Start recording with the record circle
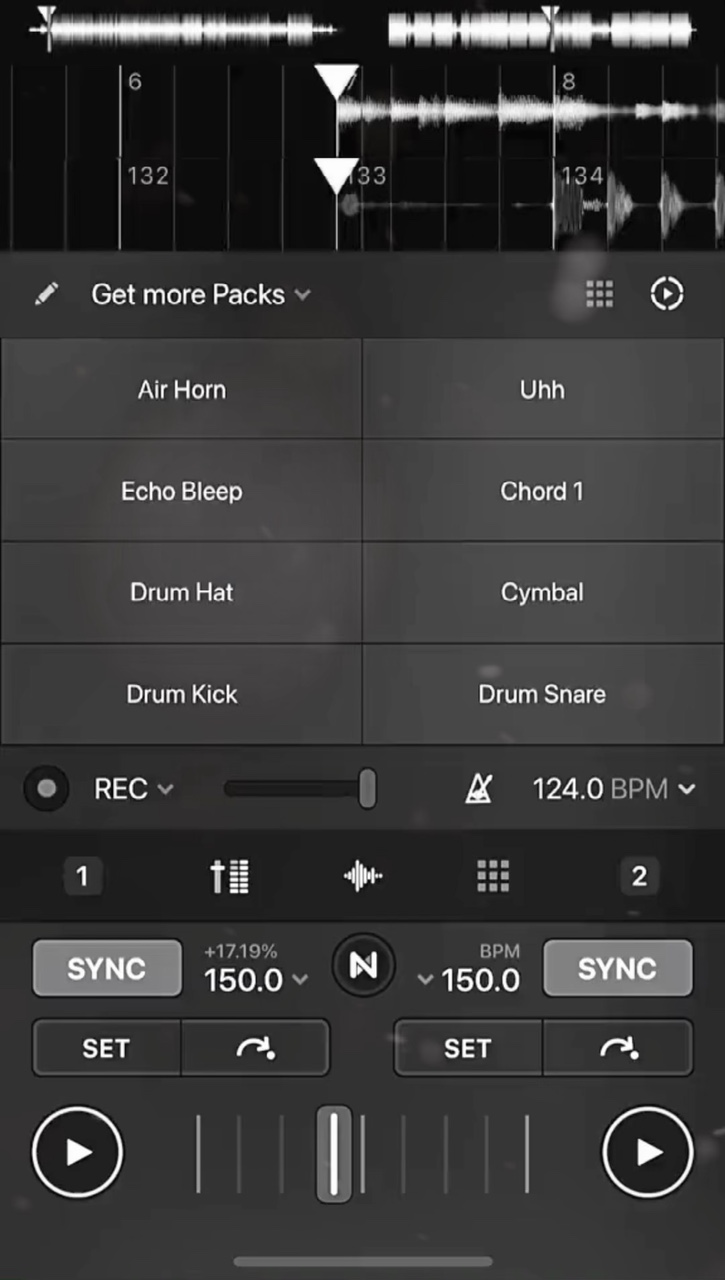 (x=46, y=789)
